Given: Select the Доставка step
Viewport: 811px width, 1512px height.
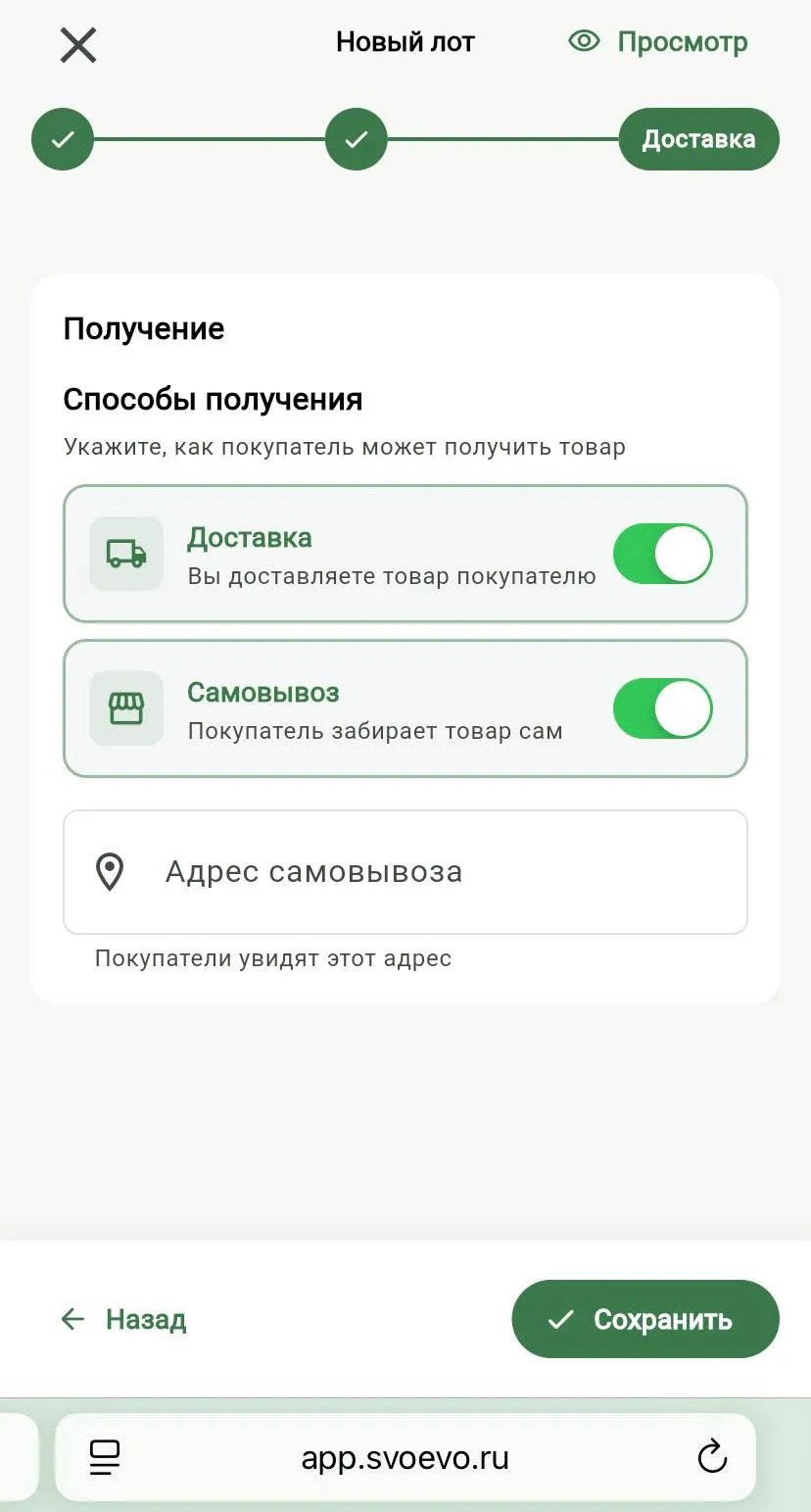Looking at the screenshot, I should 698,139.
